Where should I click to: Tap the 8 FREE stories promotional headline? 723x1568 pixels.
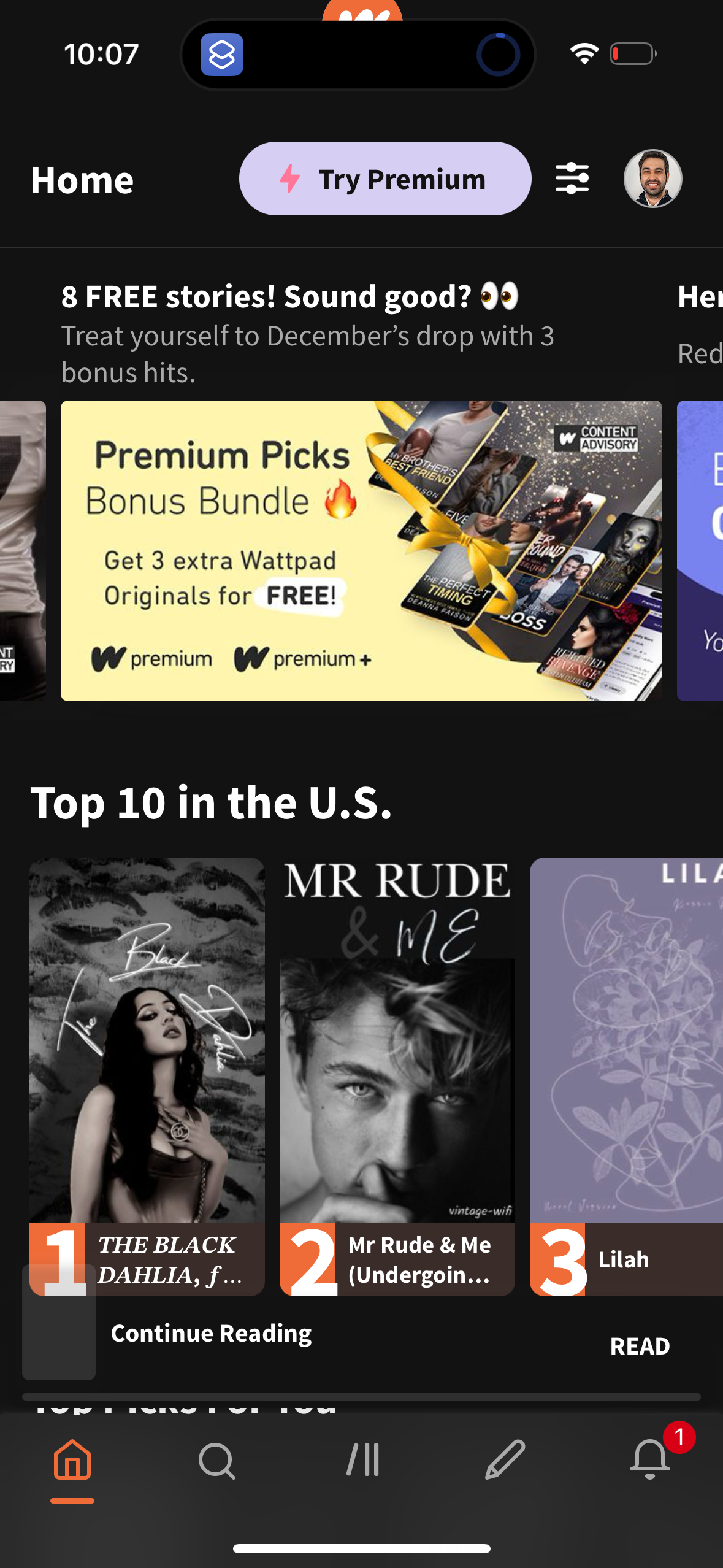tap(290, 296)
